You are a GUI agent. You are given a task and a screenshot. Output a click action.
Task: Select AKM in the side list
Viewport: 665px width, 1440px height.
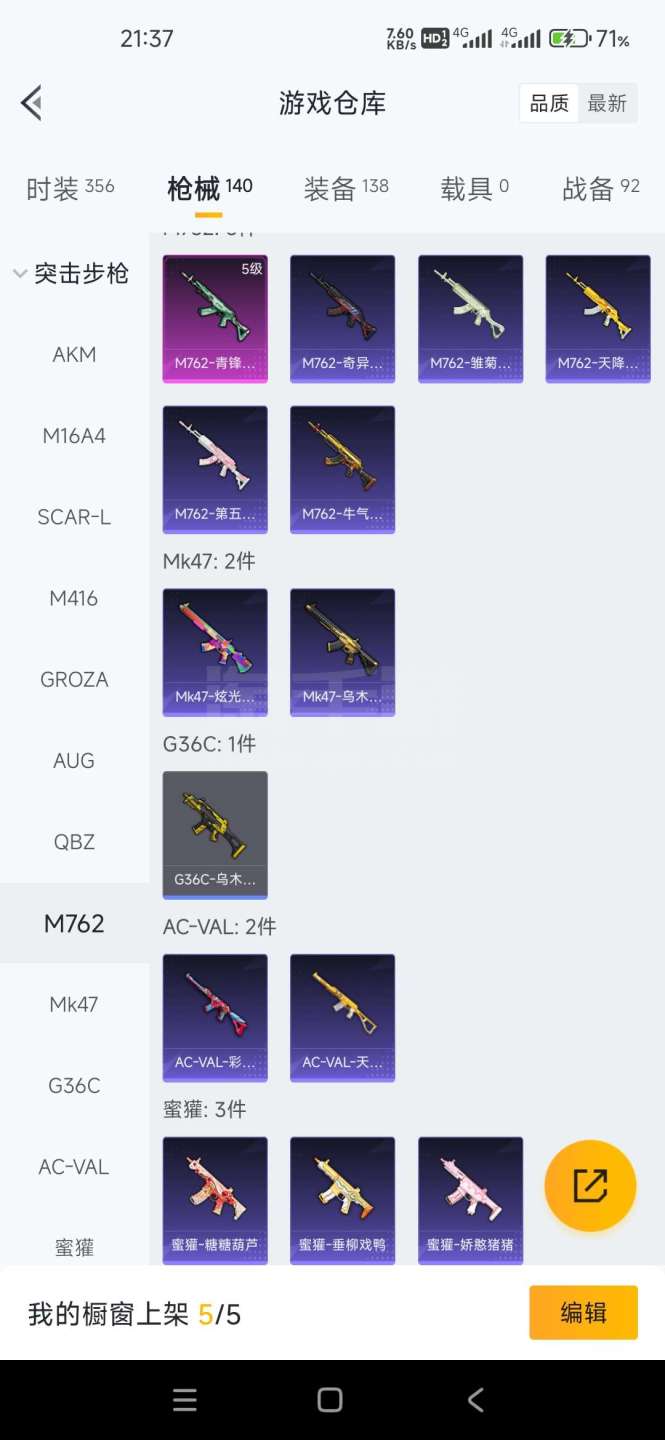click(x=74, y=354)
